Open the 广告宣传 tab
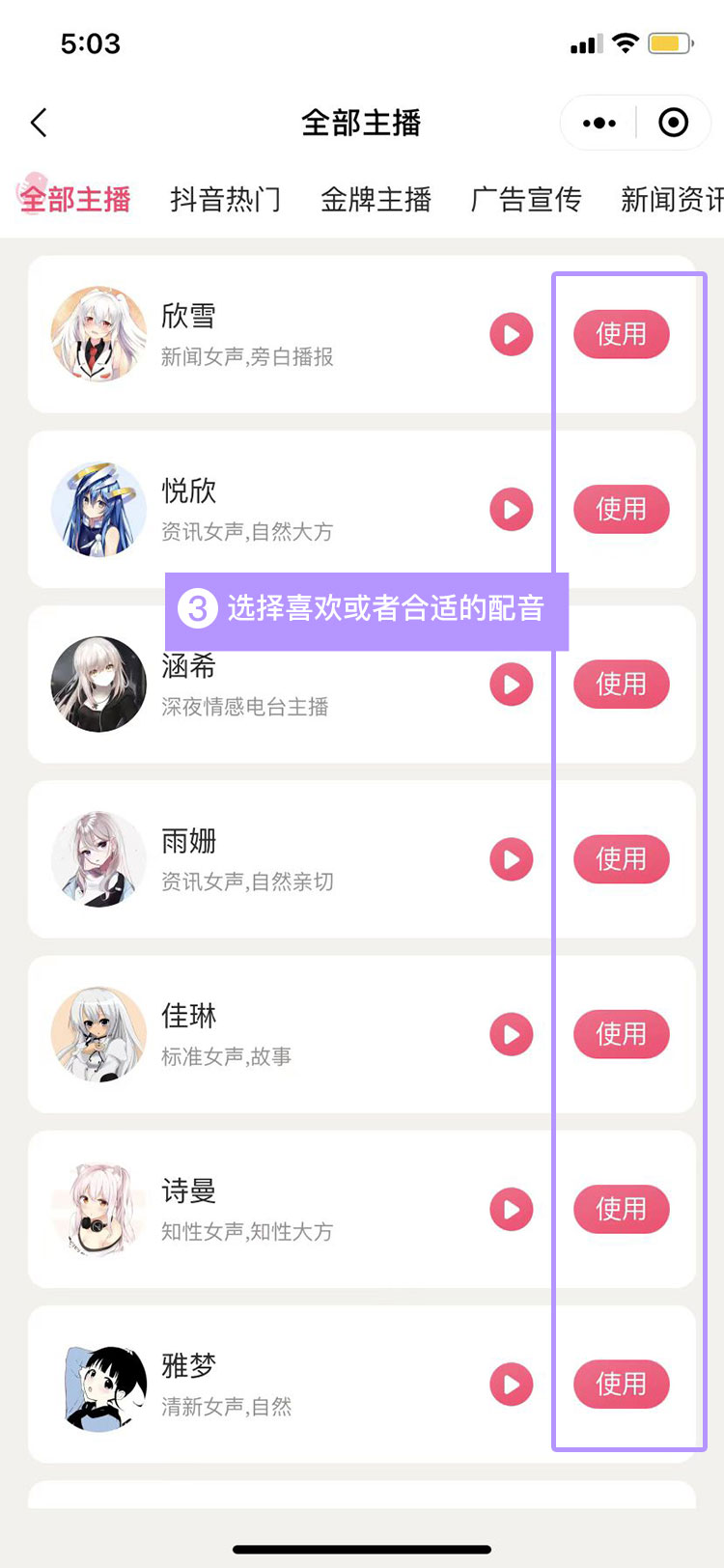Viewport: 724px width, 1568px height. (x=526, y=200)
